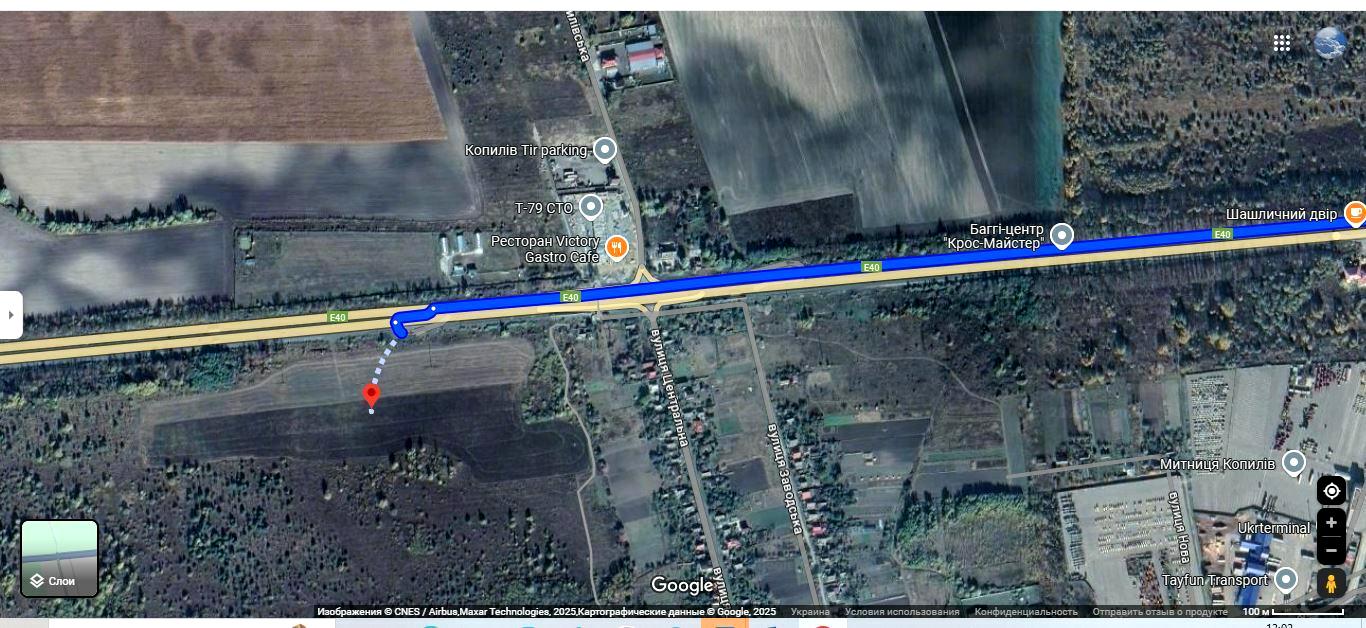Open Отправить отзыв о продукте link

(1159, 612)
